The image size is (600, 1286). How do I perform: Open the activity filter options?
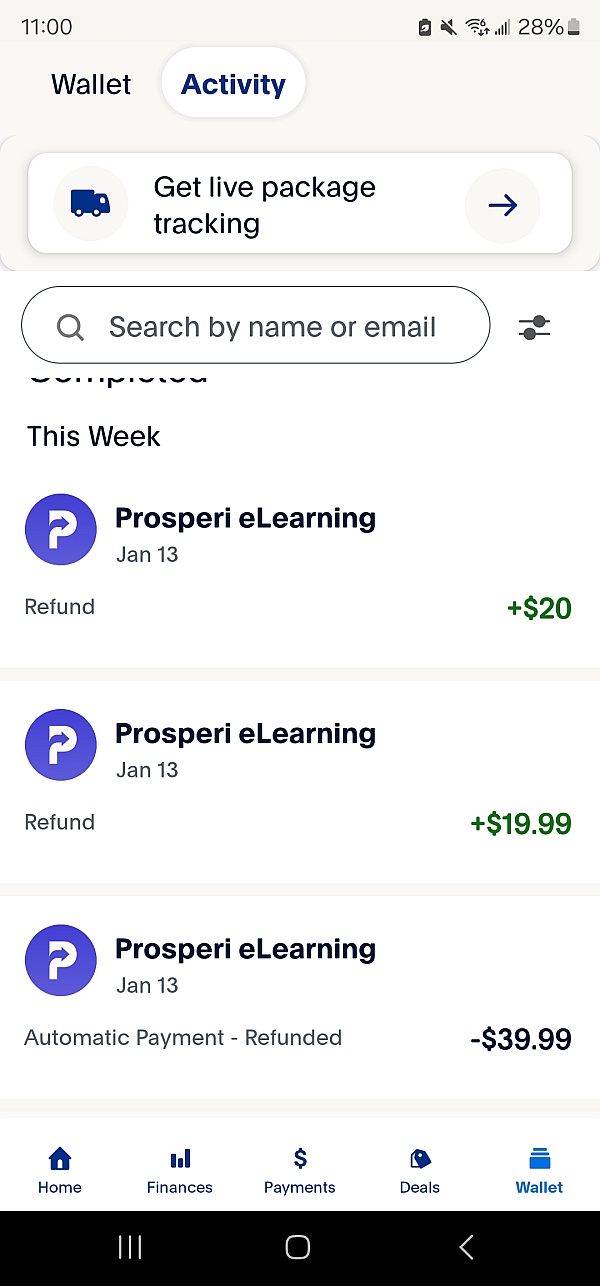(534, 327)
